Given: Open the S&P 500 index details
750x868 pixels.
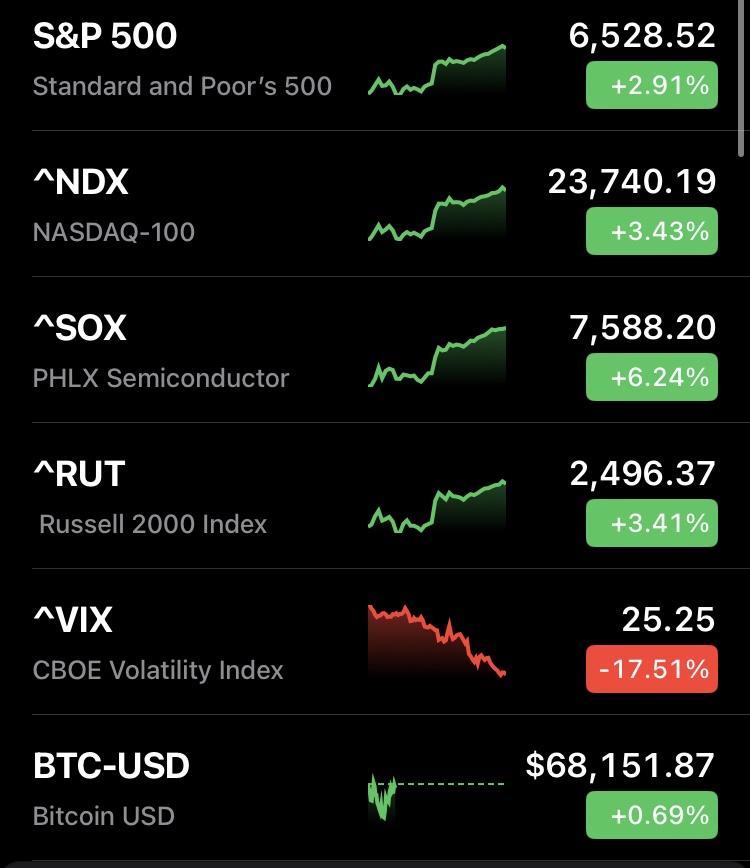Looking at the screenshot, I should coord(180,60).
